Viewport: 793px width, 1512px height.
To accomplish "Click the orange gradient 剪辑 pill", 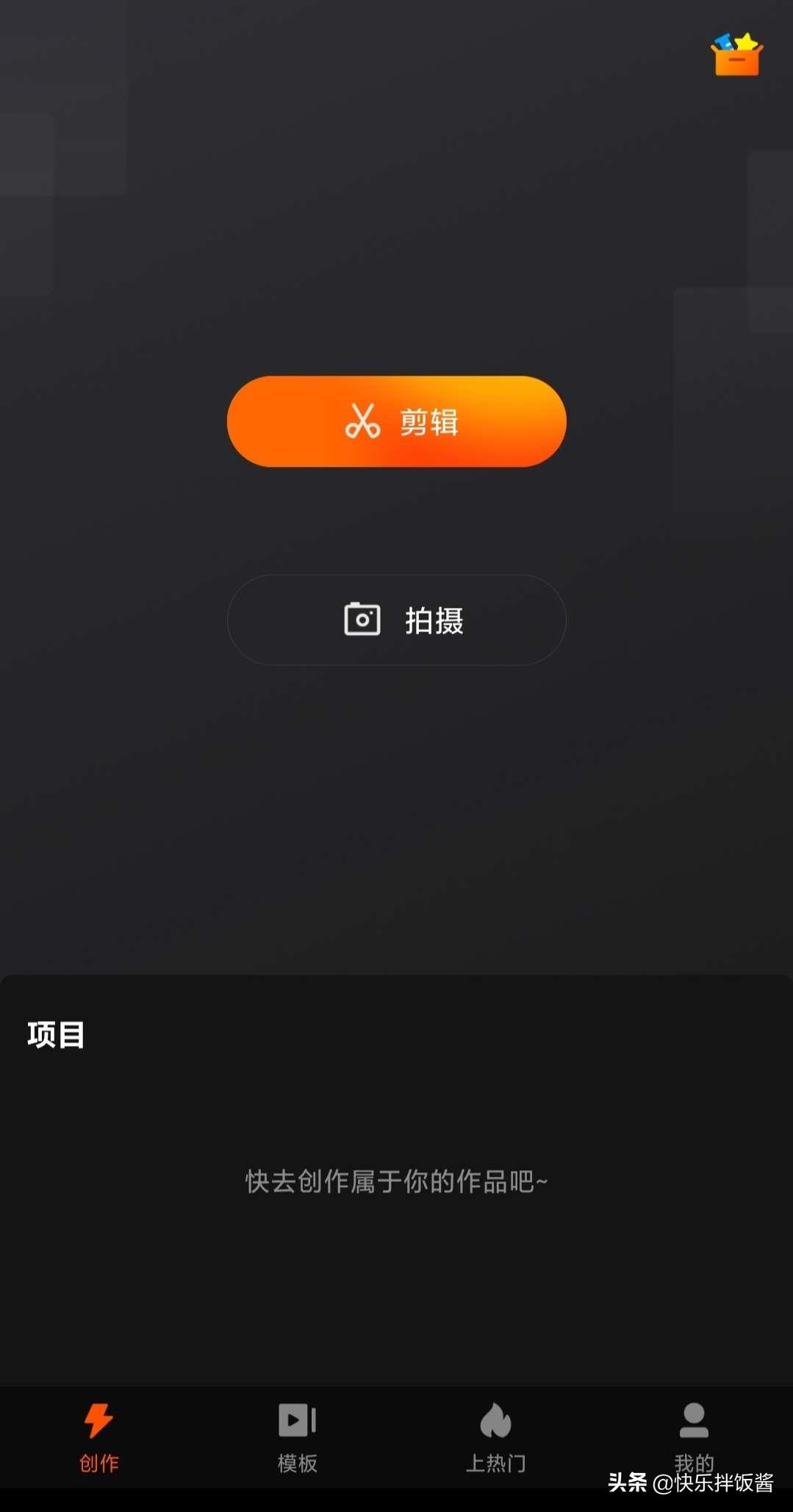I will tap(396, 421).
